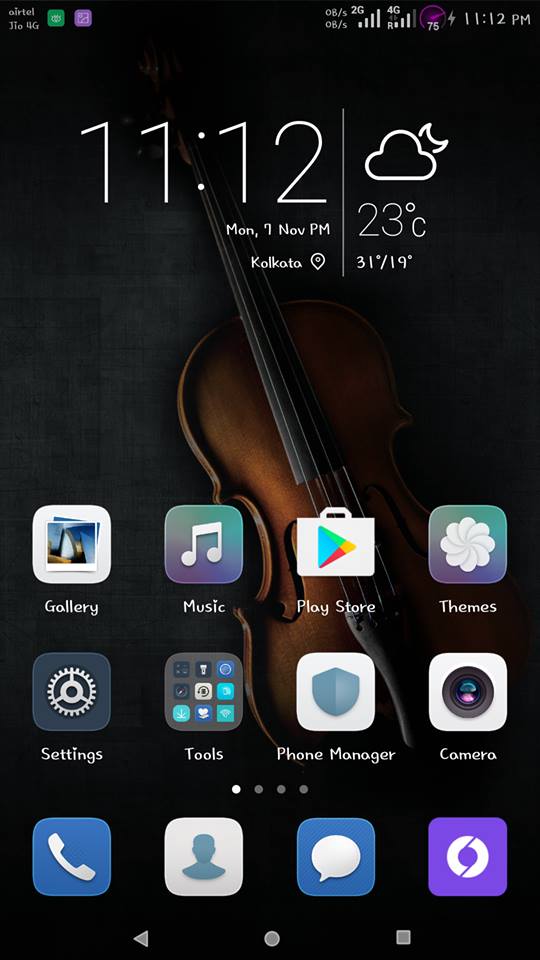Open the Camera app

pos(468,691)
